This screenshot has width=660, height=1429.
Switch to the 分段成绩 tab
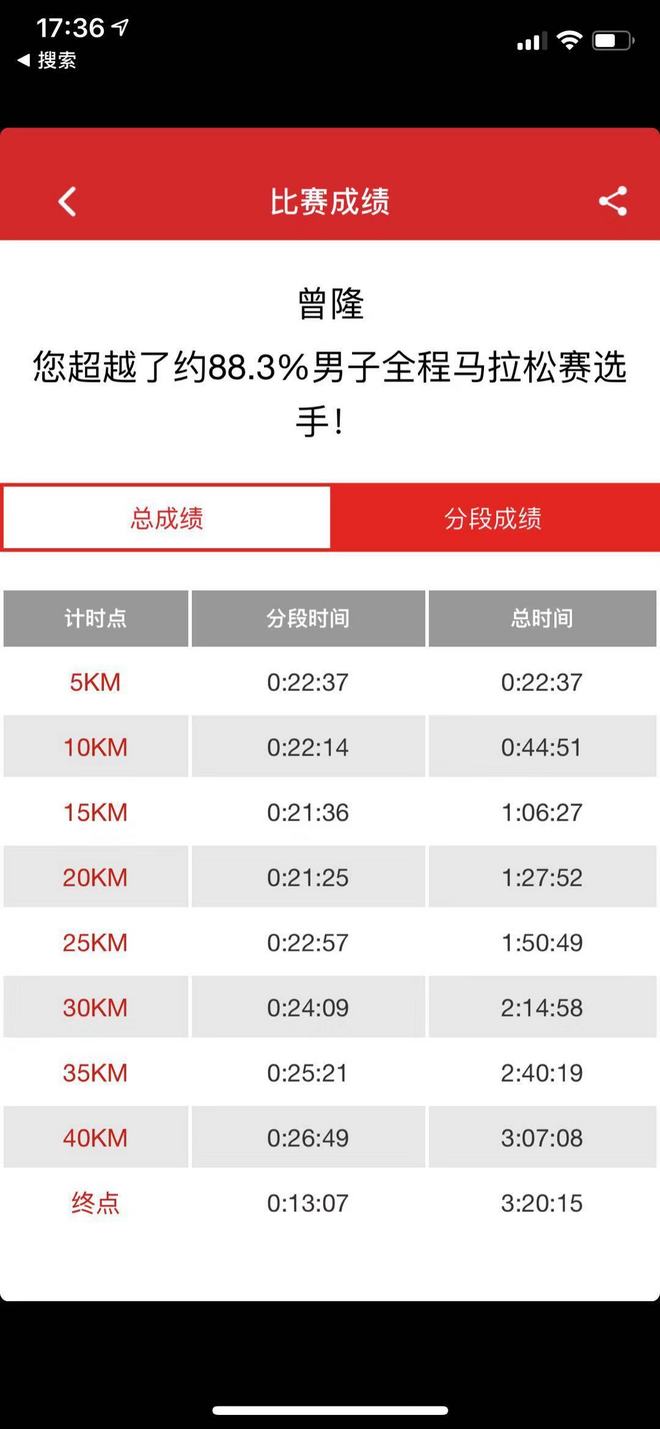pos(493,518)
